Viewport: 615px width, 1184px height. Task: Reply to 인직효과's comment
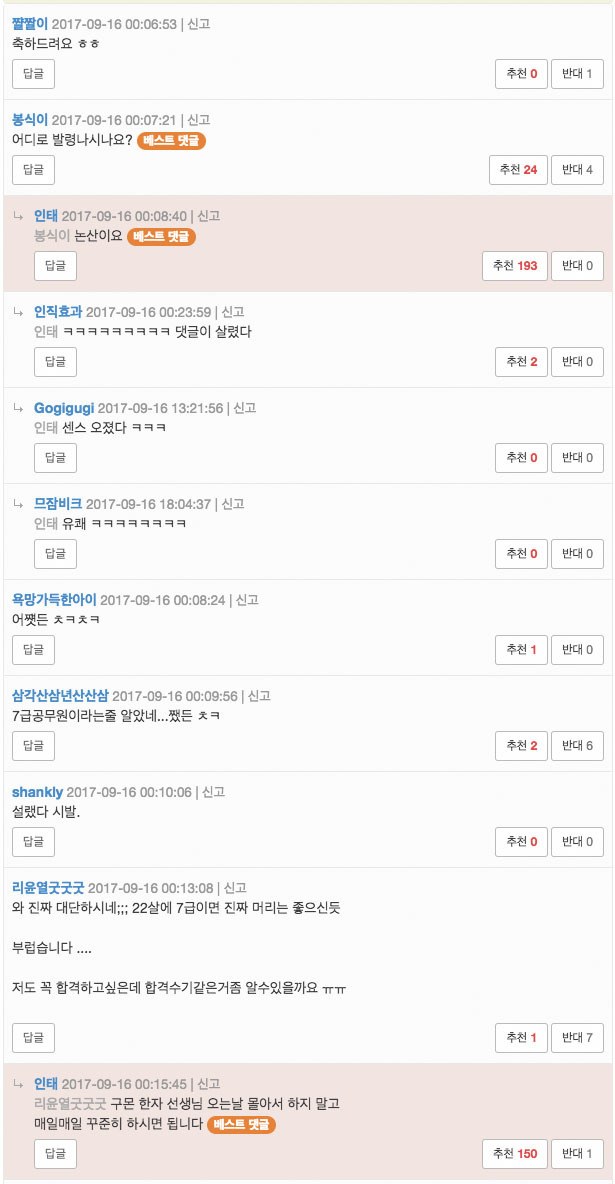tap(55, 362)
